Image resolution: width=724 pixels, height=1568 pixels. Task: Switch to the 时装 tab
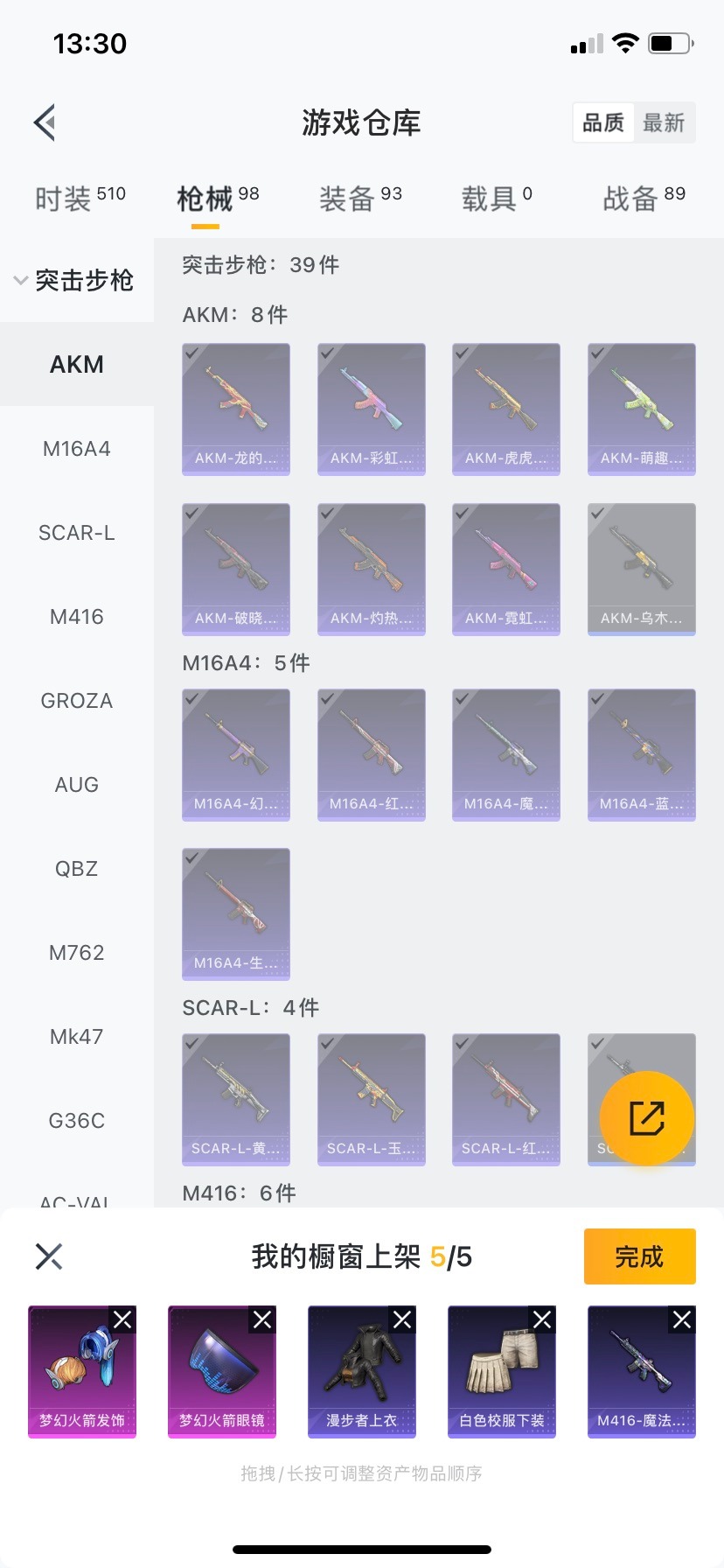80,199
